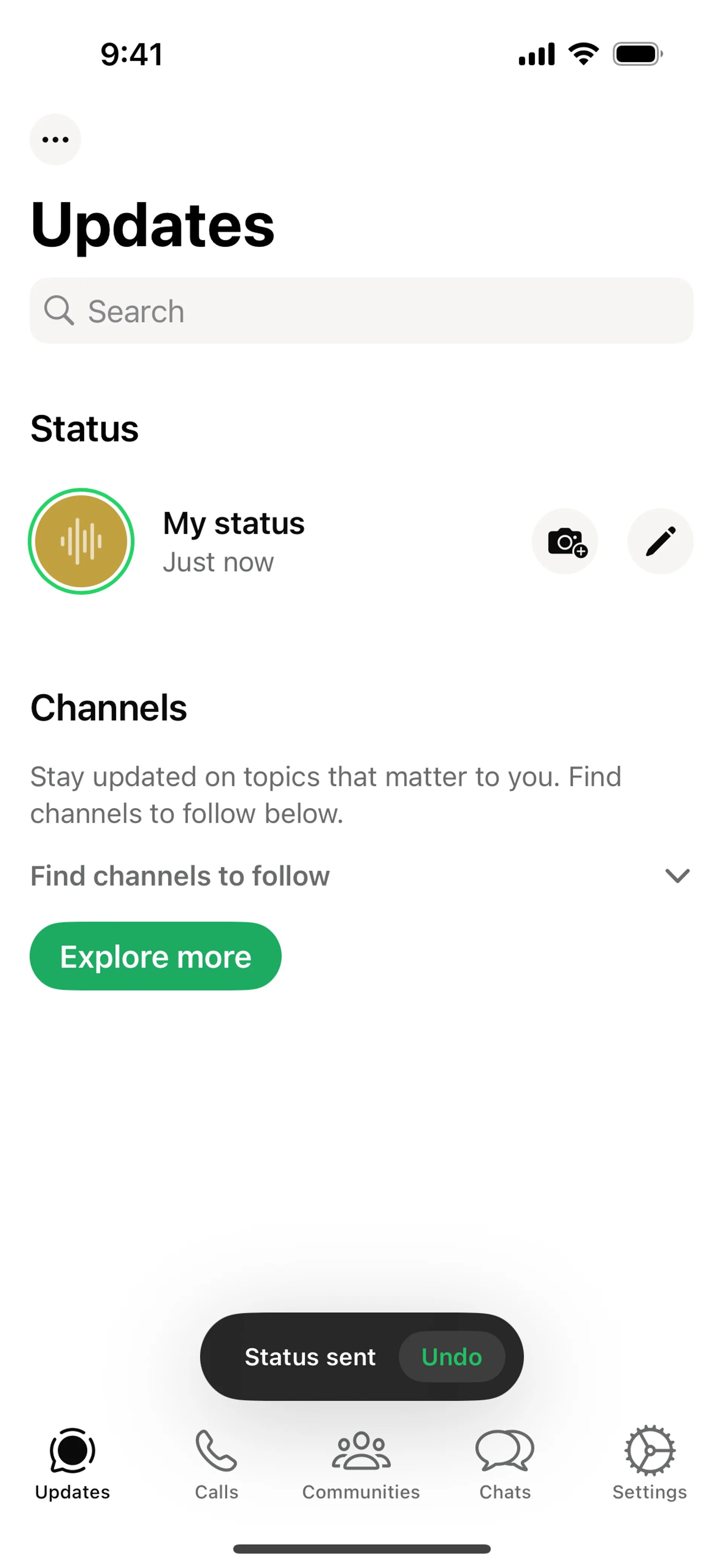
Task: Open the three-dot more options menu
Action: click(55, 139)
